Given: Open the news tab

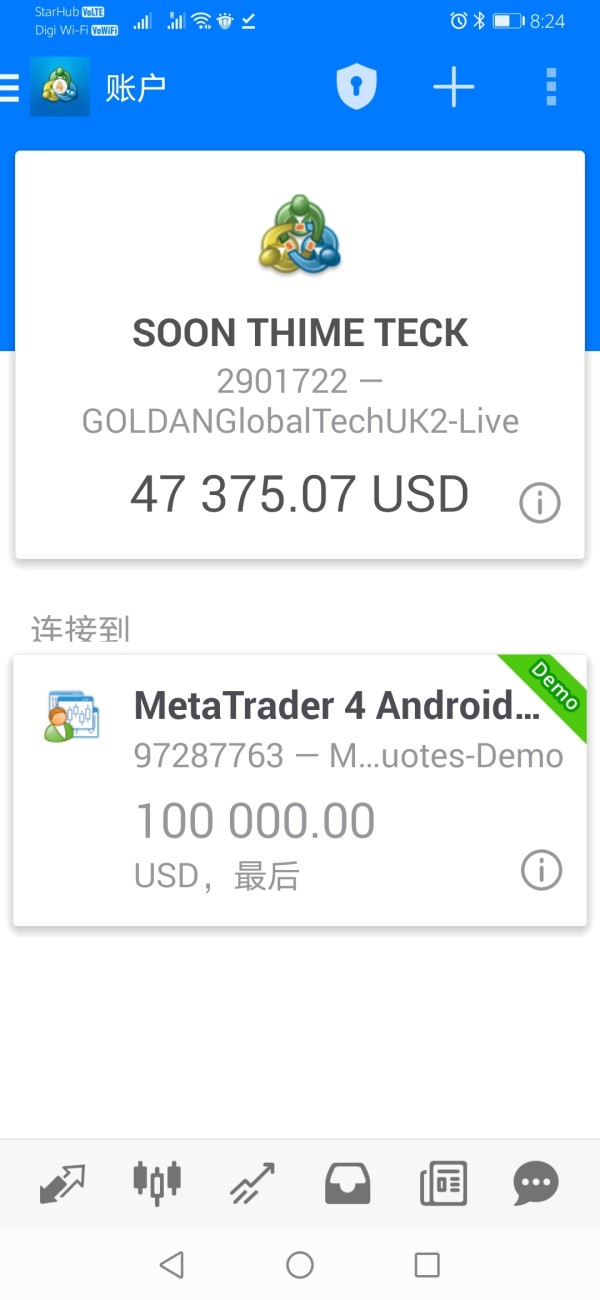Looking at the screenshot, I should tap(443, 1185).
